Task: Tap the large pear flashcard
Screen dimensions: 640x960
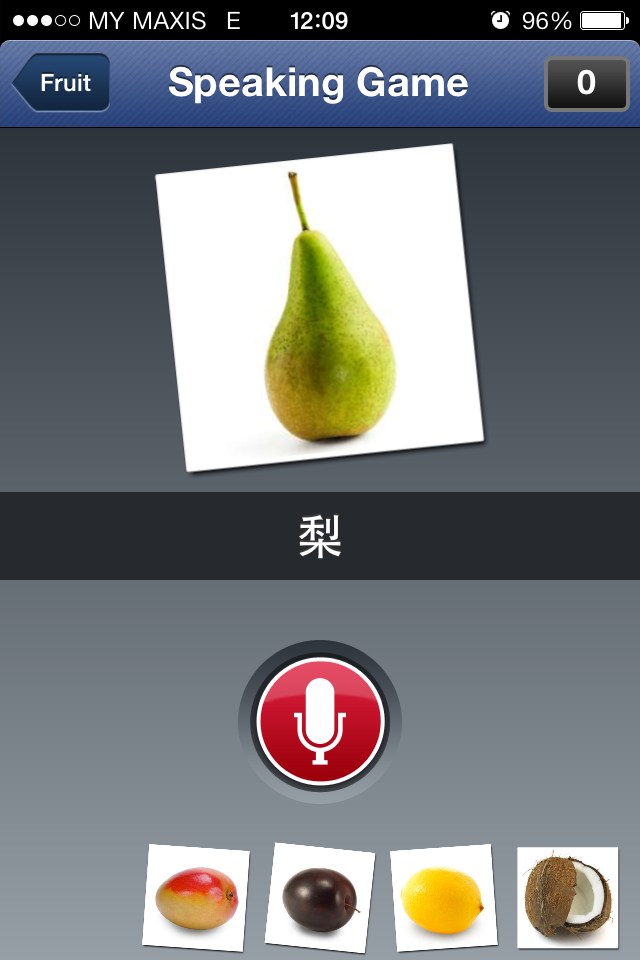Action: click(320, 307)
